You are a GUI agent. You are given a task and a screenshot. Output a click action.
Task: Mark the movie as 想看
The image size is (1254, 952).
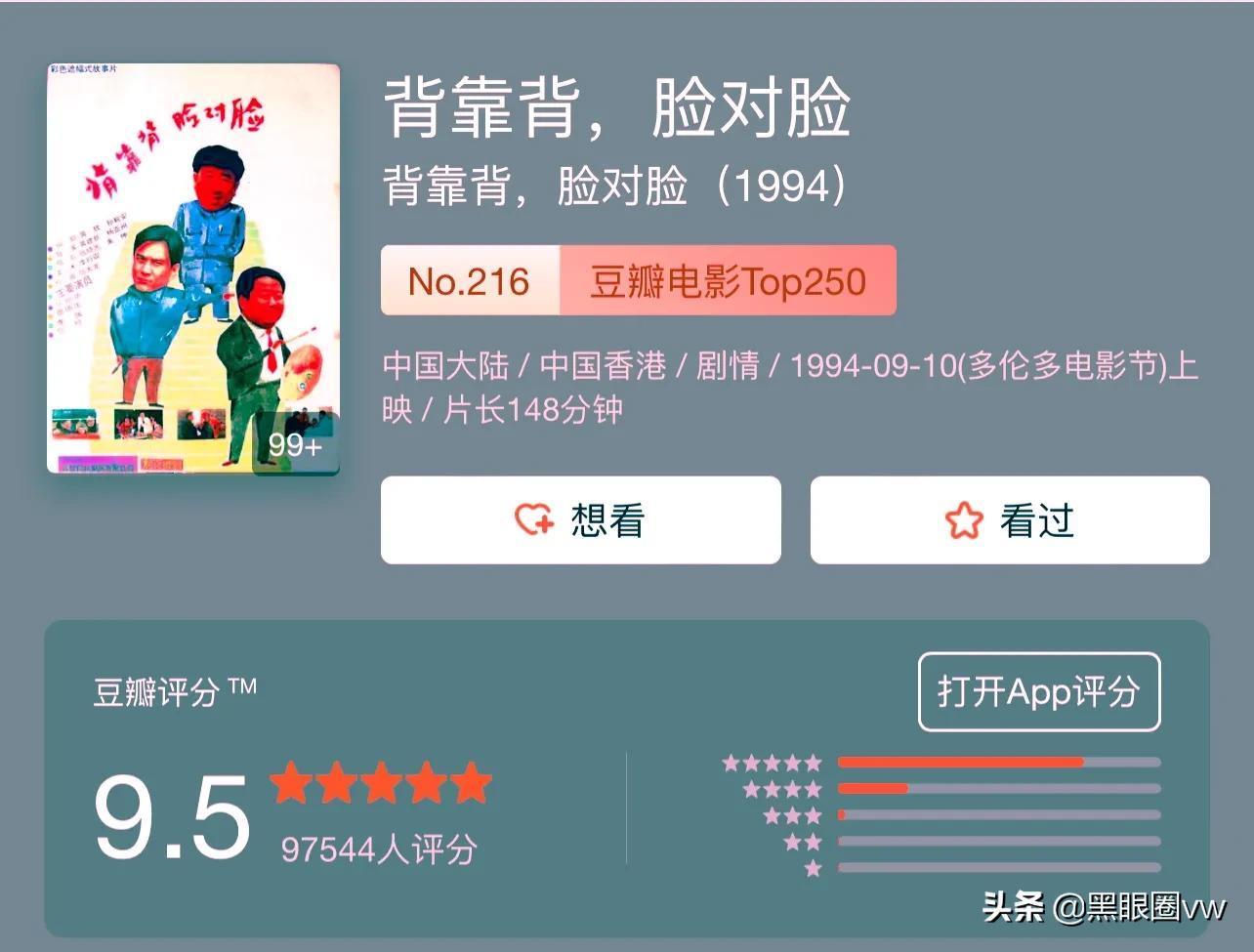(x=580, y=520)
